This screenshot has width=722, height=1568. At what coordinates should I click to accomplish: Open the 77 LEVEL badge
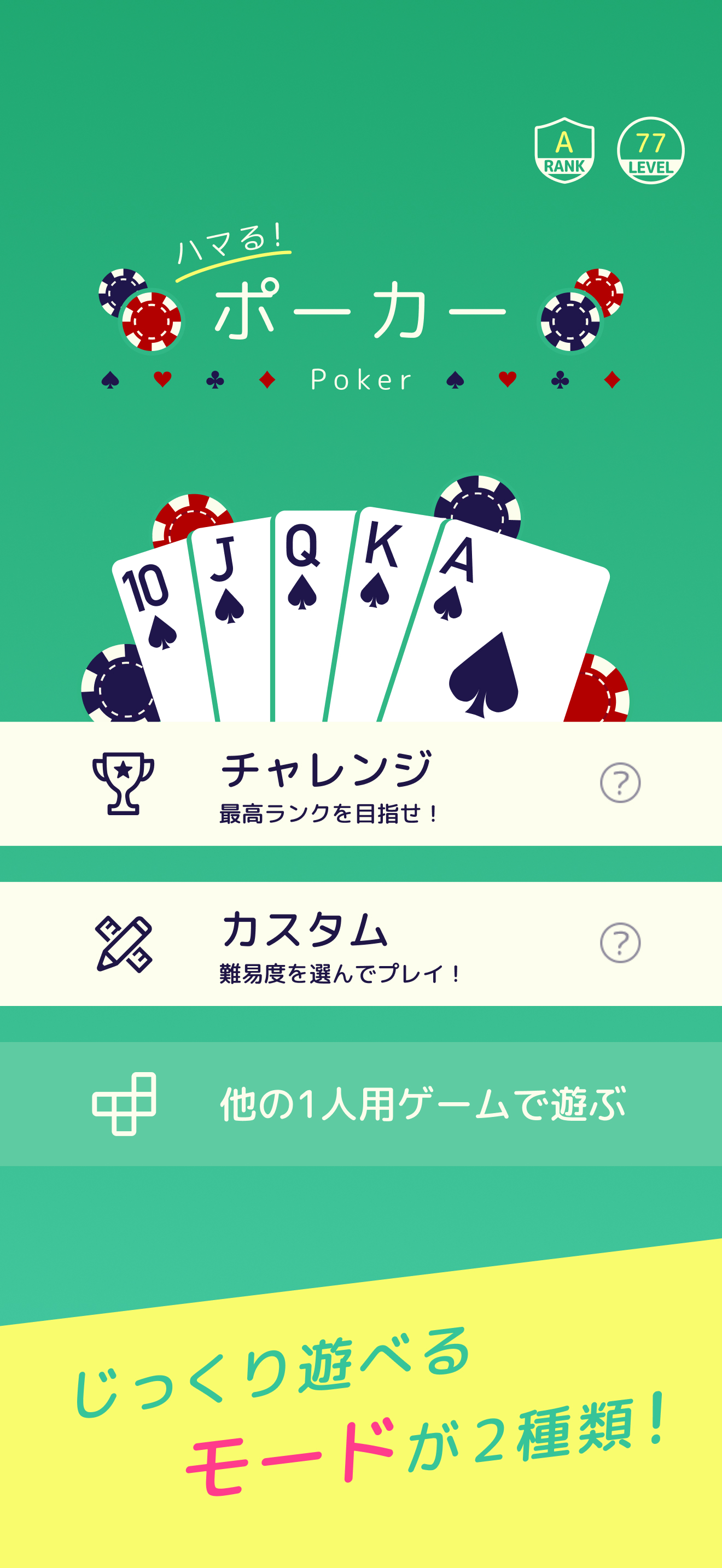pos(650,150)
